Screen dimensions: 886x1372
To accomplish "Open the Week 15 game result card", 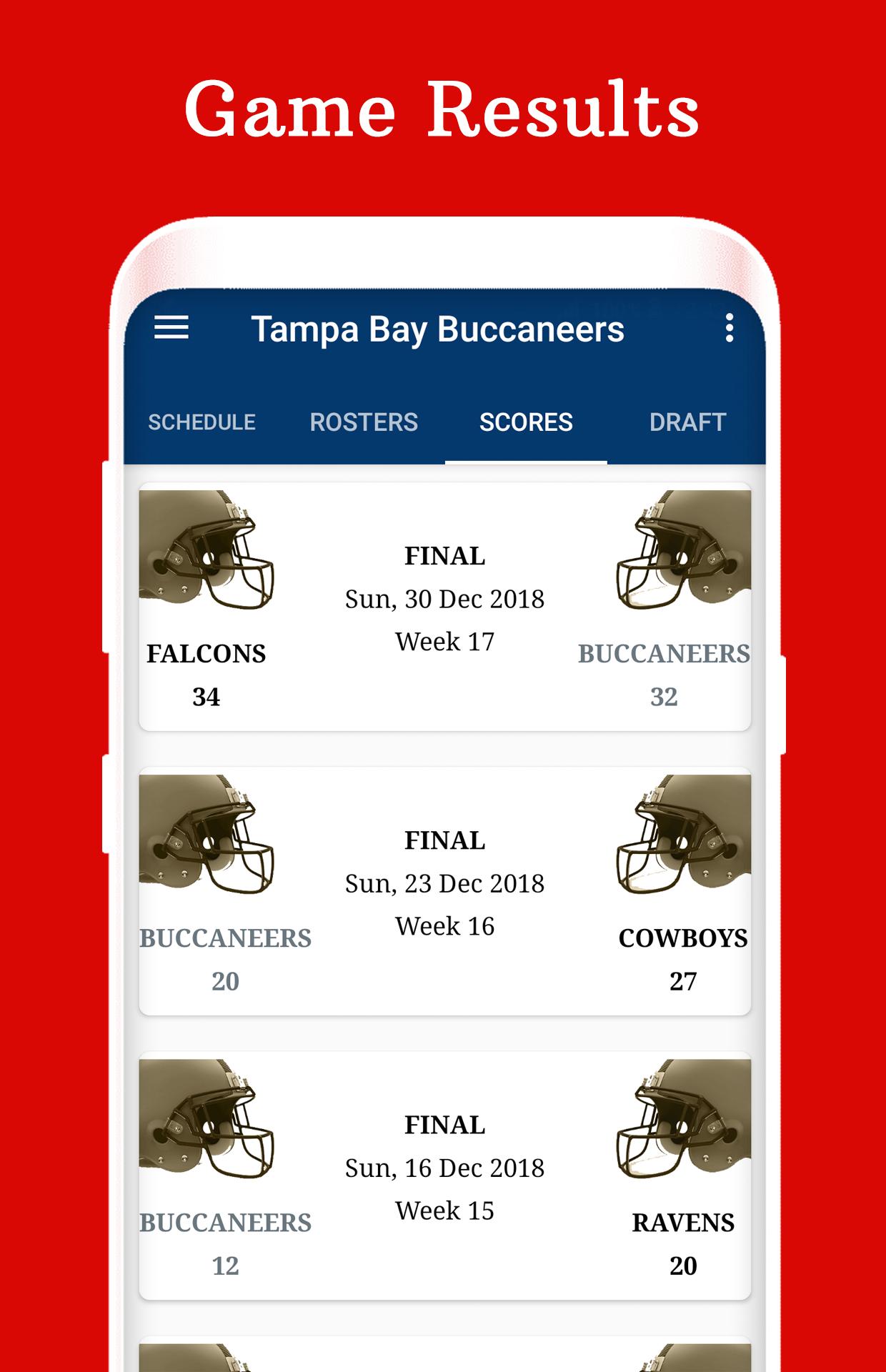I will pos(444,1169).
